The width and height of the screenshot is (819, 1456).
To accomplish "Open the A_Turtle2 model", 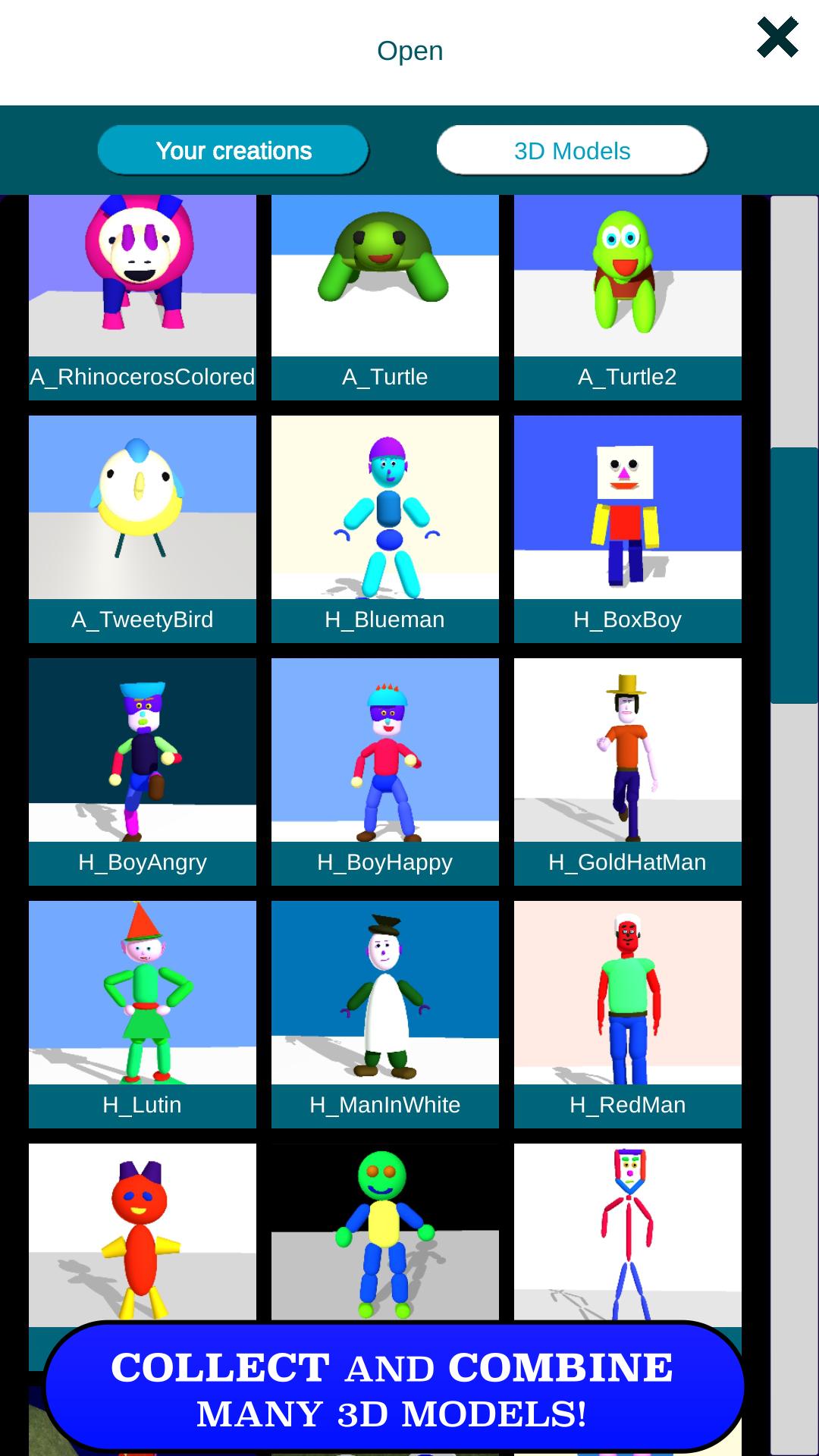I will (628, 297).
